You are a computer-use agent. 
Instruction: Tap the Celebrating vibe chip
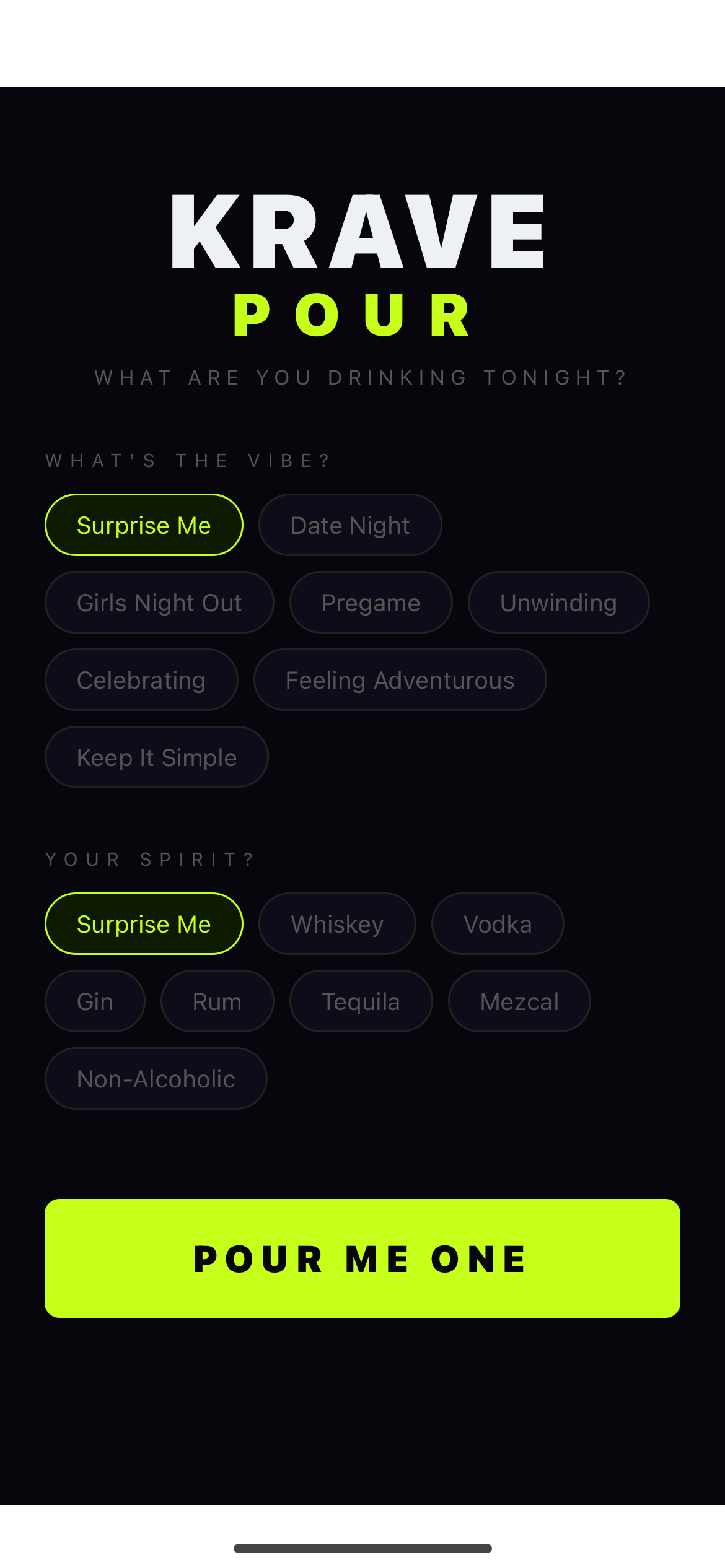pos(141,680)
